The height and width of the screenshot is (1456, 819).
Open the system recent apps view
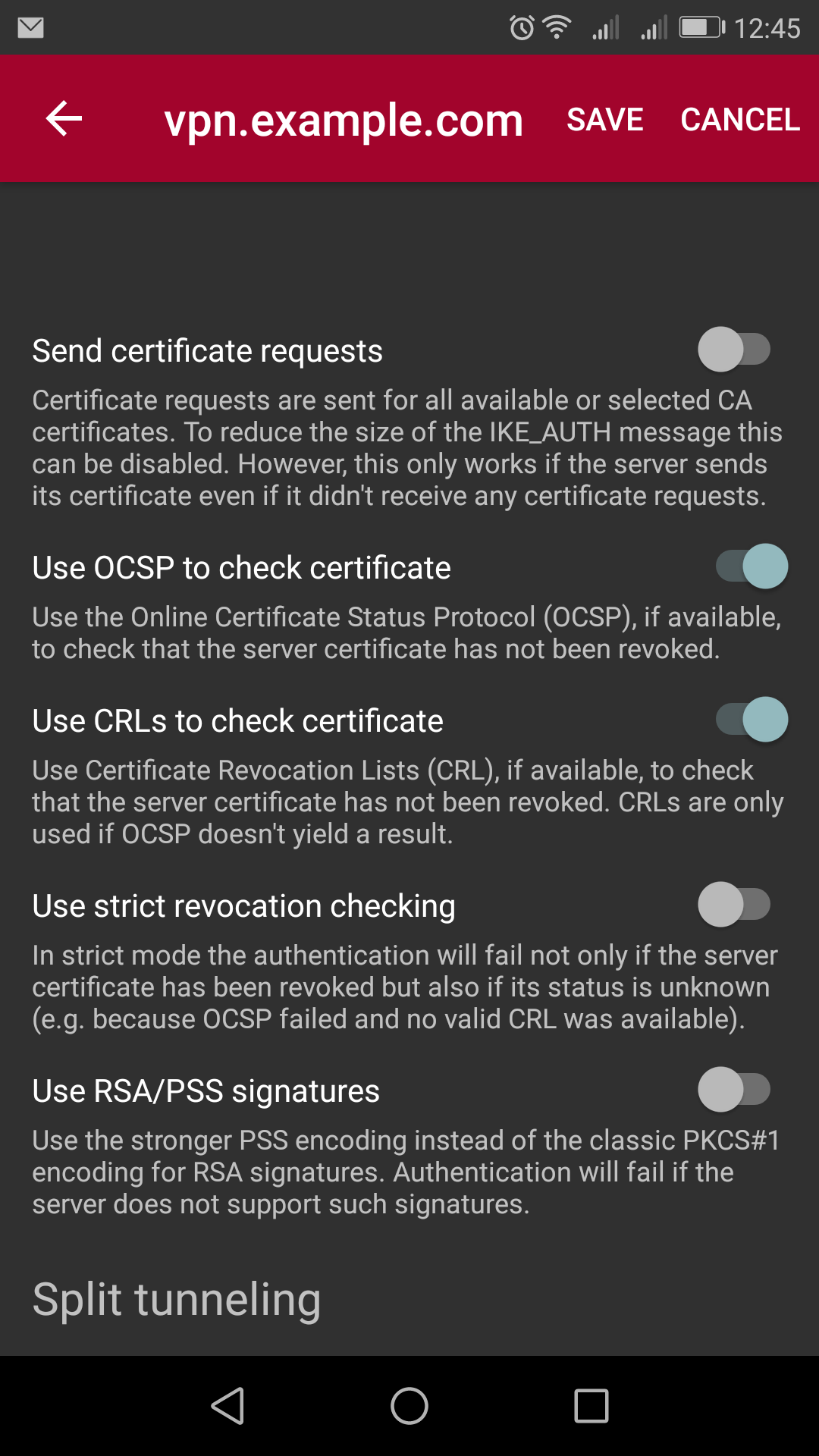click(x=591, y=1406)
